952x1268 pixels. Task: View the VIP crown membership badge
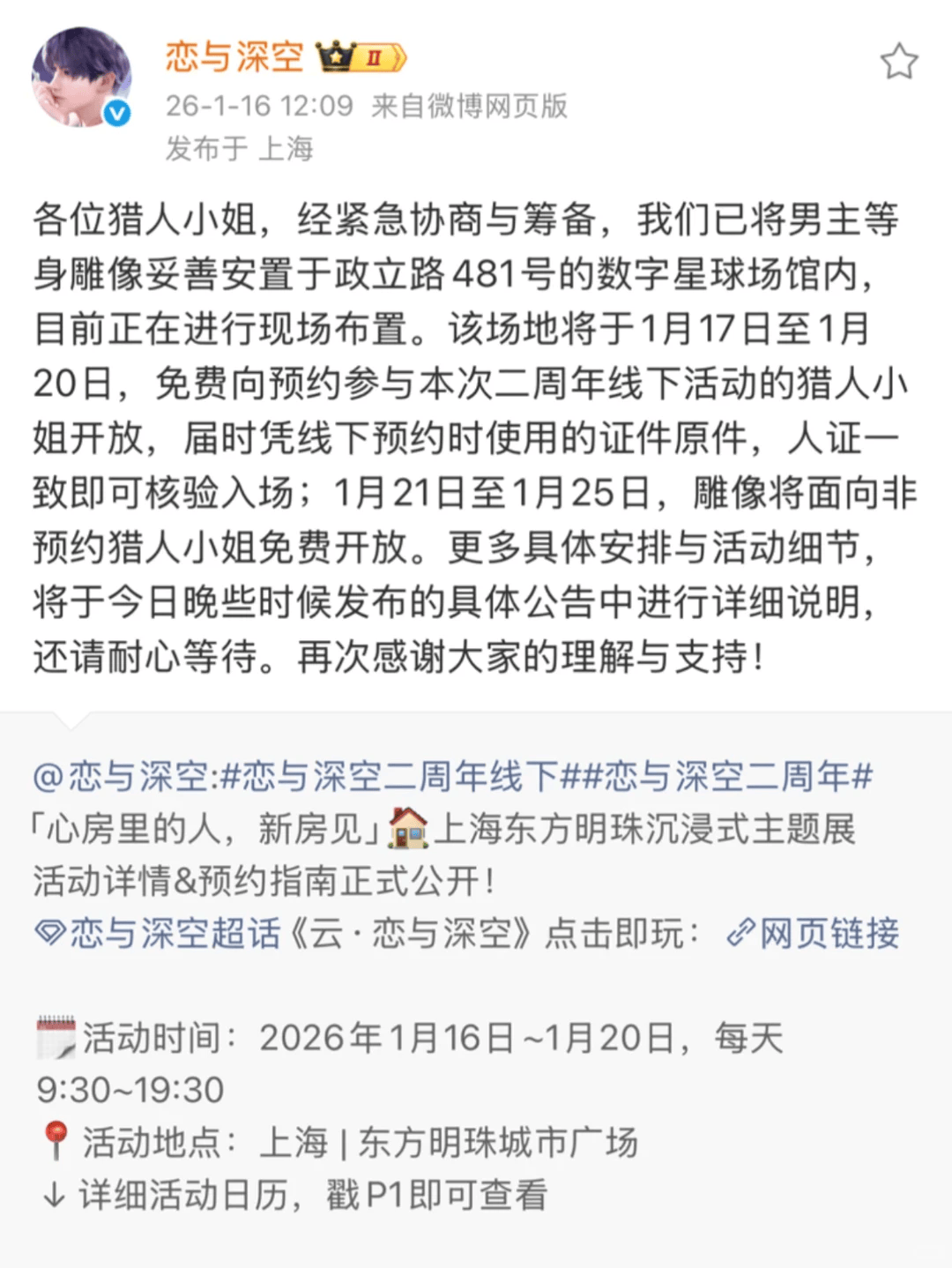[x=361, y=57]
